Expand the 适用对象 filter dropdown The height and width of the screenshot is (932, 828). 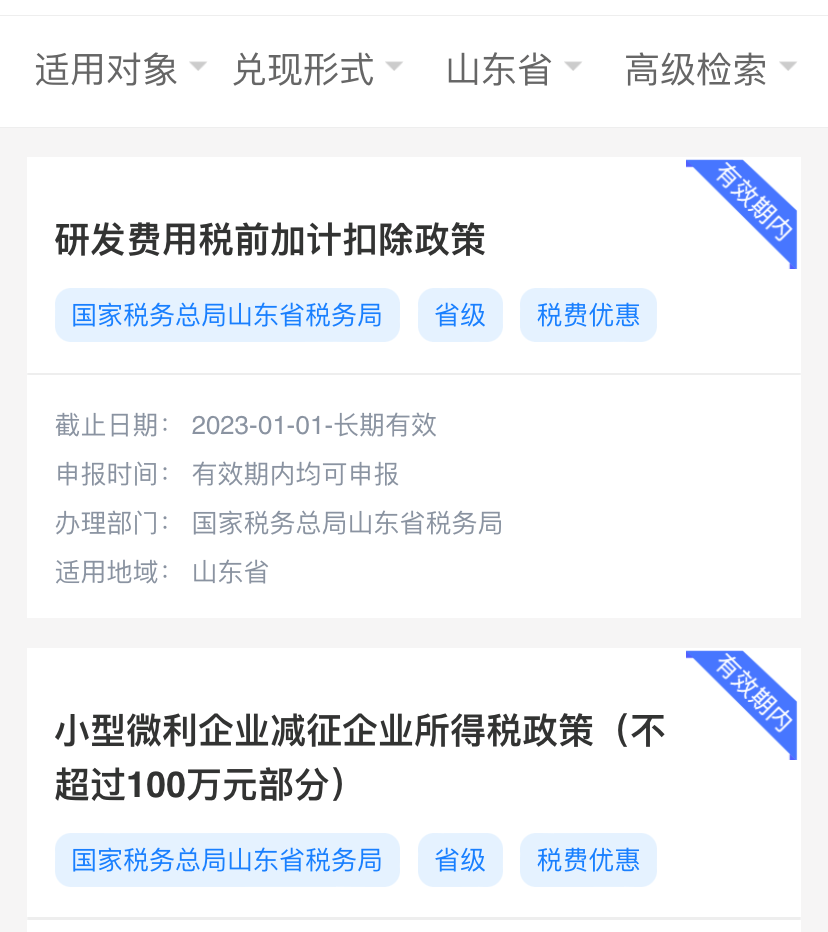pyautogui.click(x=120, y=70)
